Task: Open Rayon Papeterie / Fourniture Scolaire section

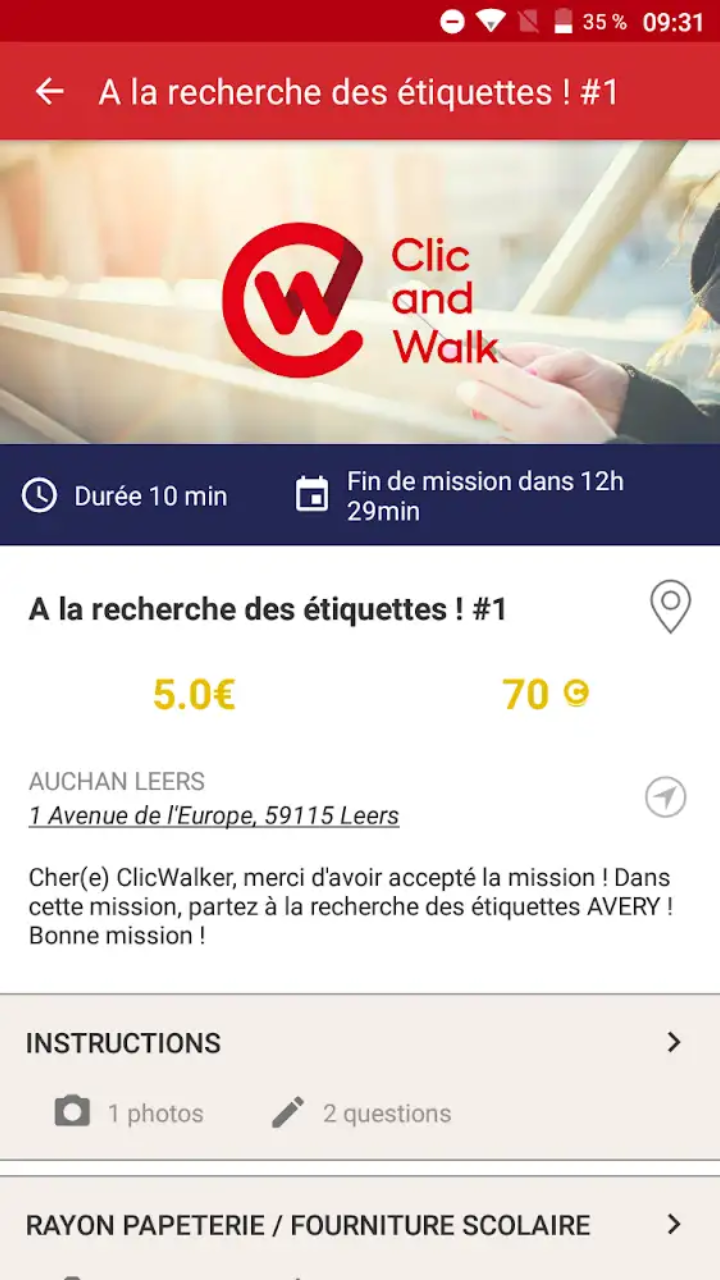Action: point(358,1225)
